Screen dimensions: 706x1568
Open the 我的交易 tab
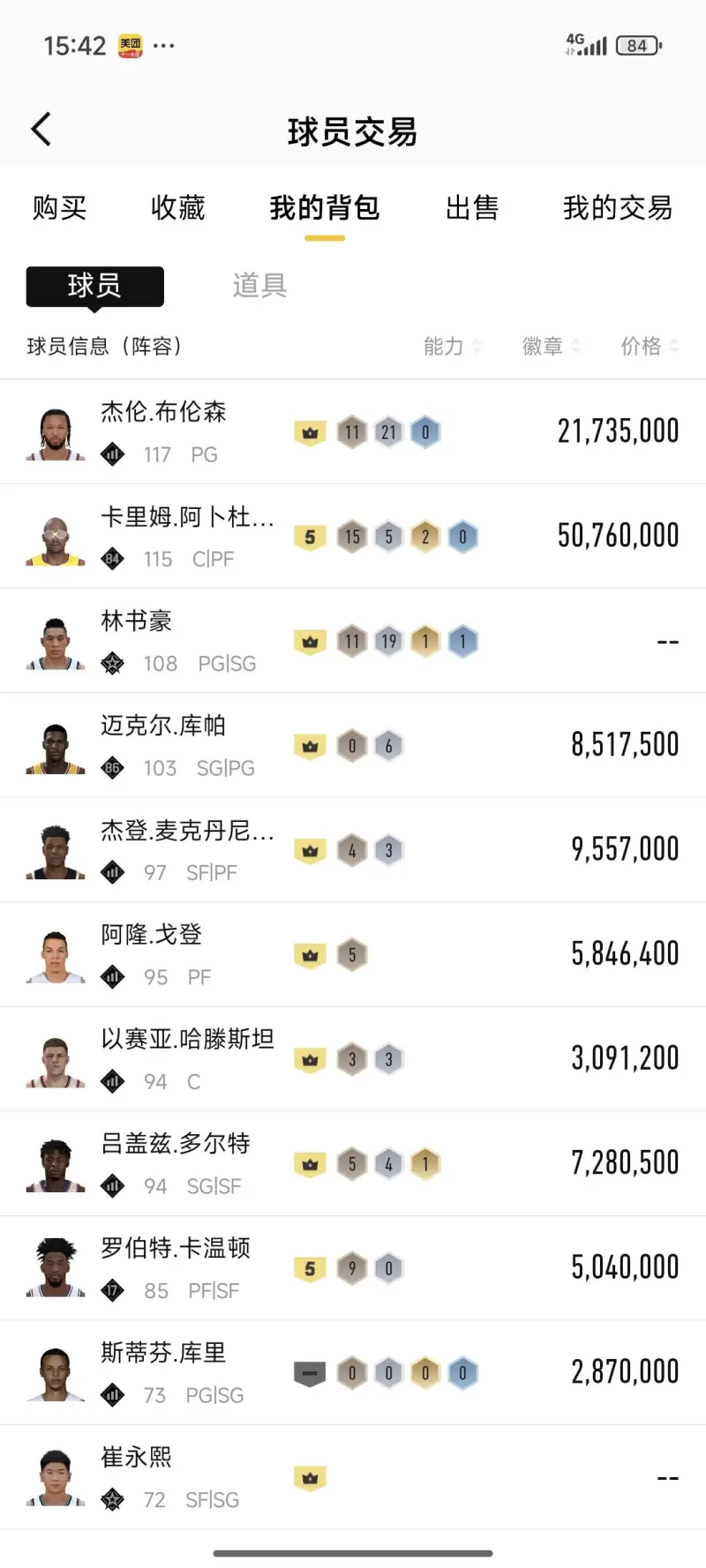[618, 208]
